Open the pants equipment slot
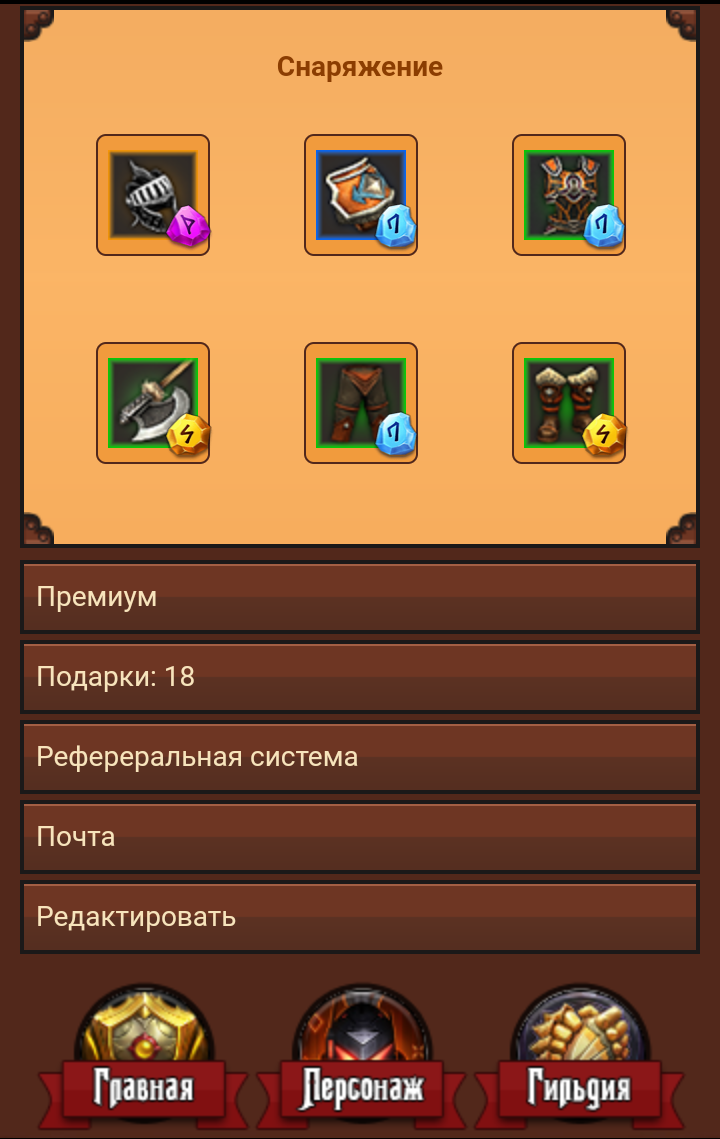This screenshot has width=720, height=1139. [361, 403]
